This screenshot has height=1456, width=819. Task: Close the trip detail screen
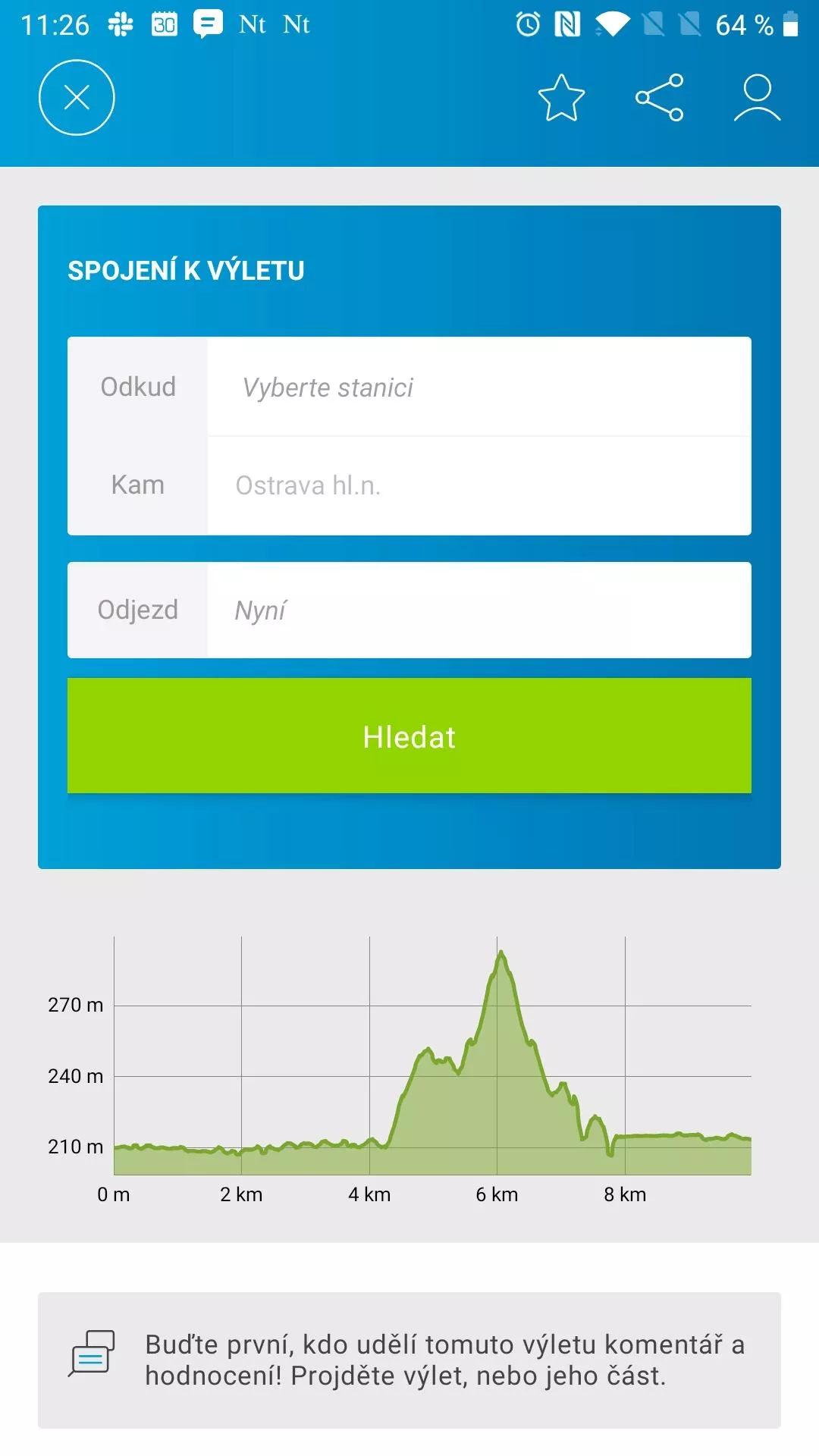pyautogui.click(x=77, y=97)
